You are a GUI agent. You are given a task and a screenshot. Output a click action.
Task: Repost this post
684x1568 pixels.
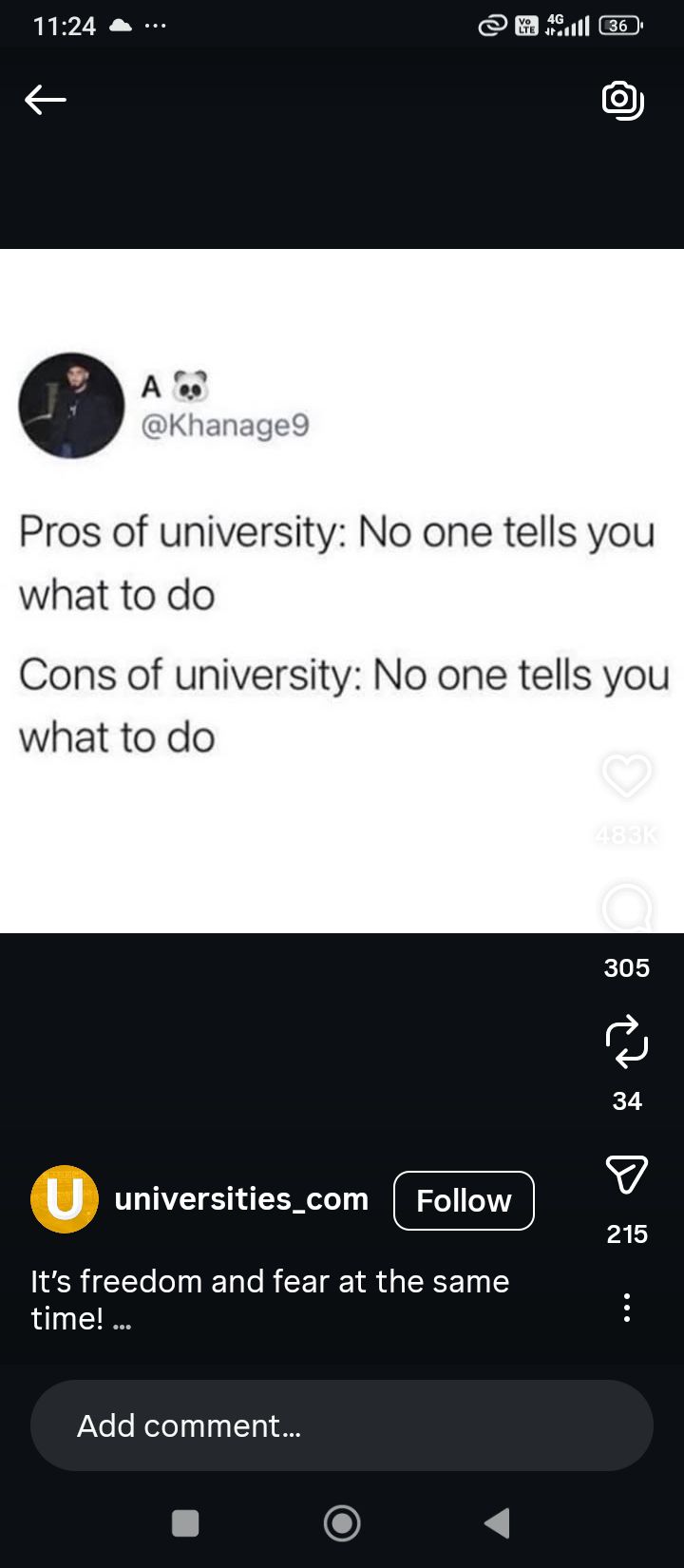627,1042
